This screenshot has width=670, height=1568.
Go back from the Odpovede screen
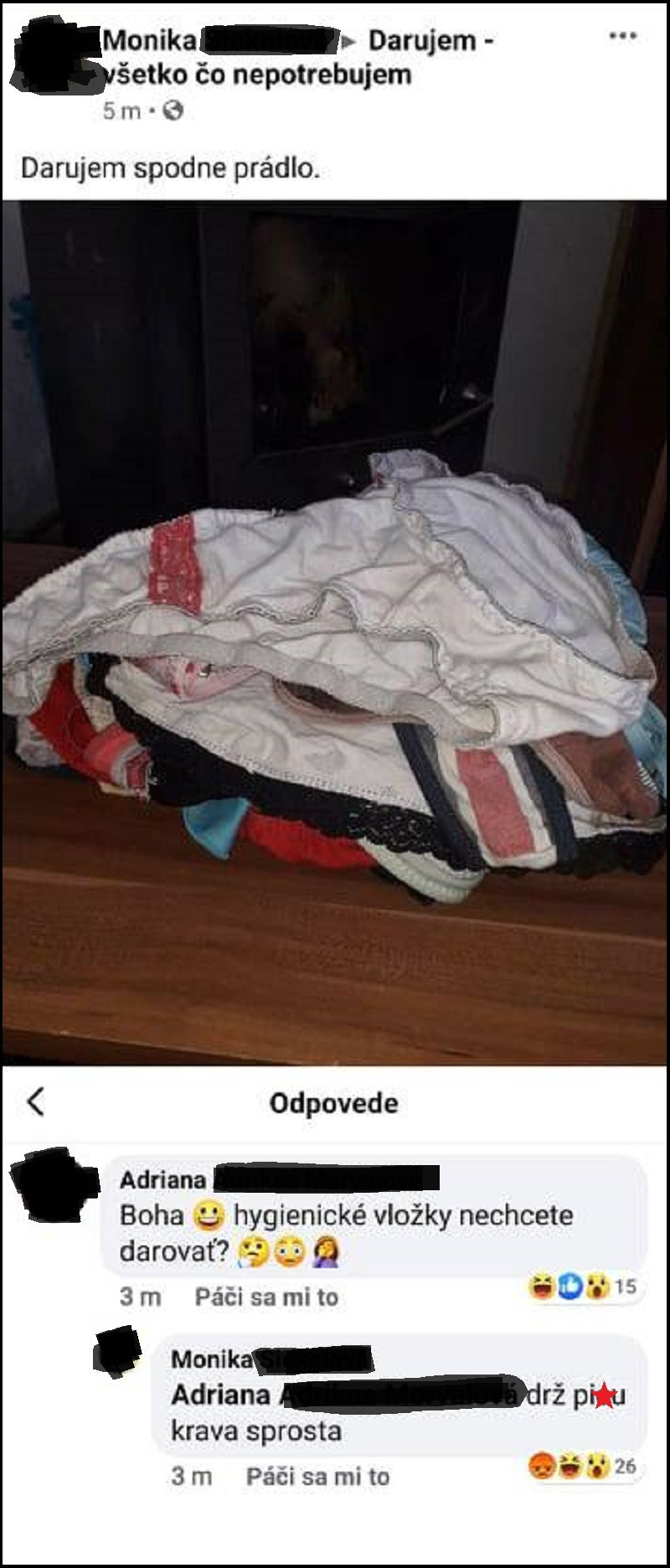(x=35, y=1101)
